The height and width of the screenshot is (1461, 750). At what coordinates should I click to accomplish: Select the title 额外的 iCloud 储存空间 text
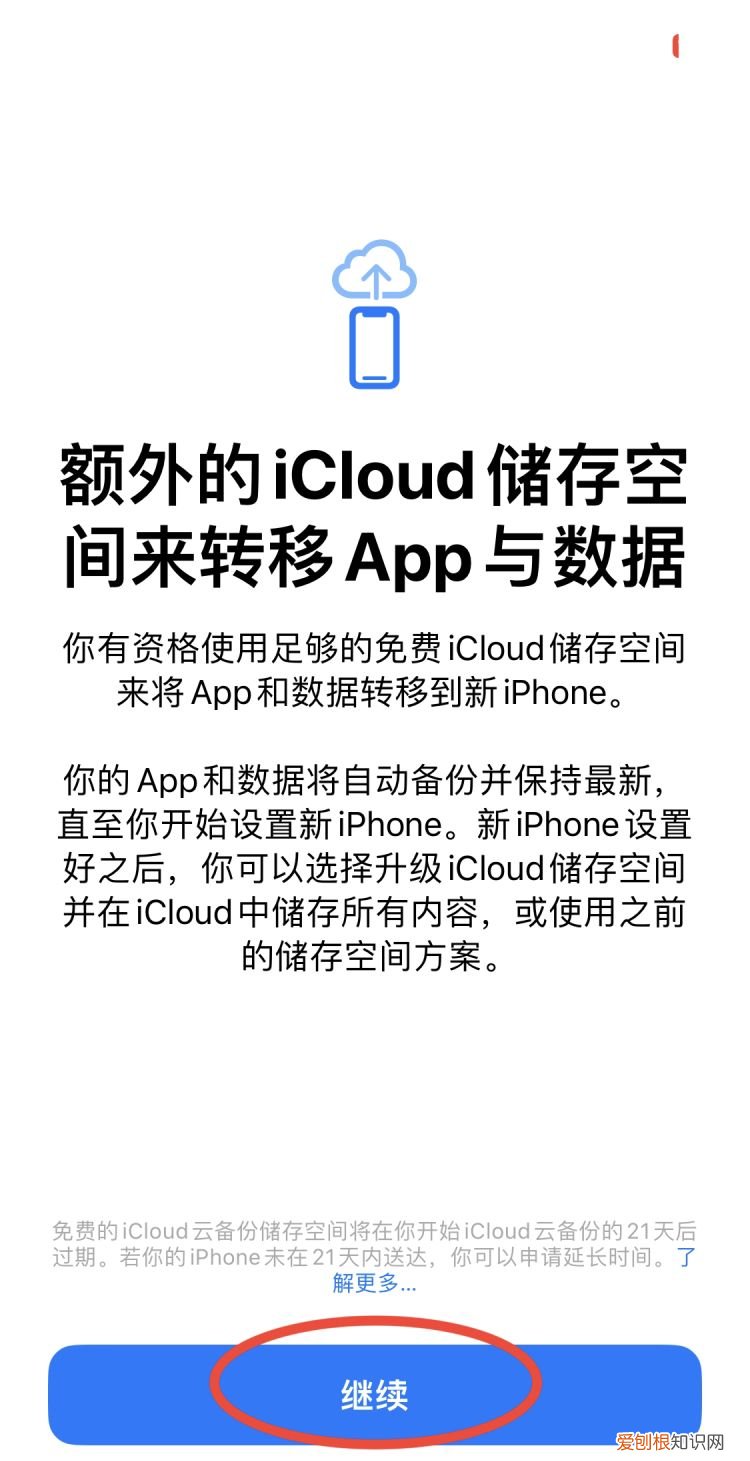pos(375,477)
